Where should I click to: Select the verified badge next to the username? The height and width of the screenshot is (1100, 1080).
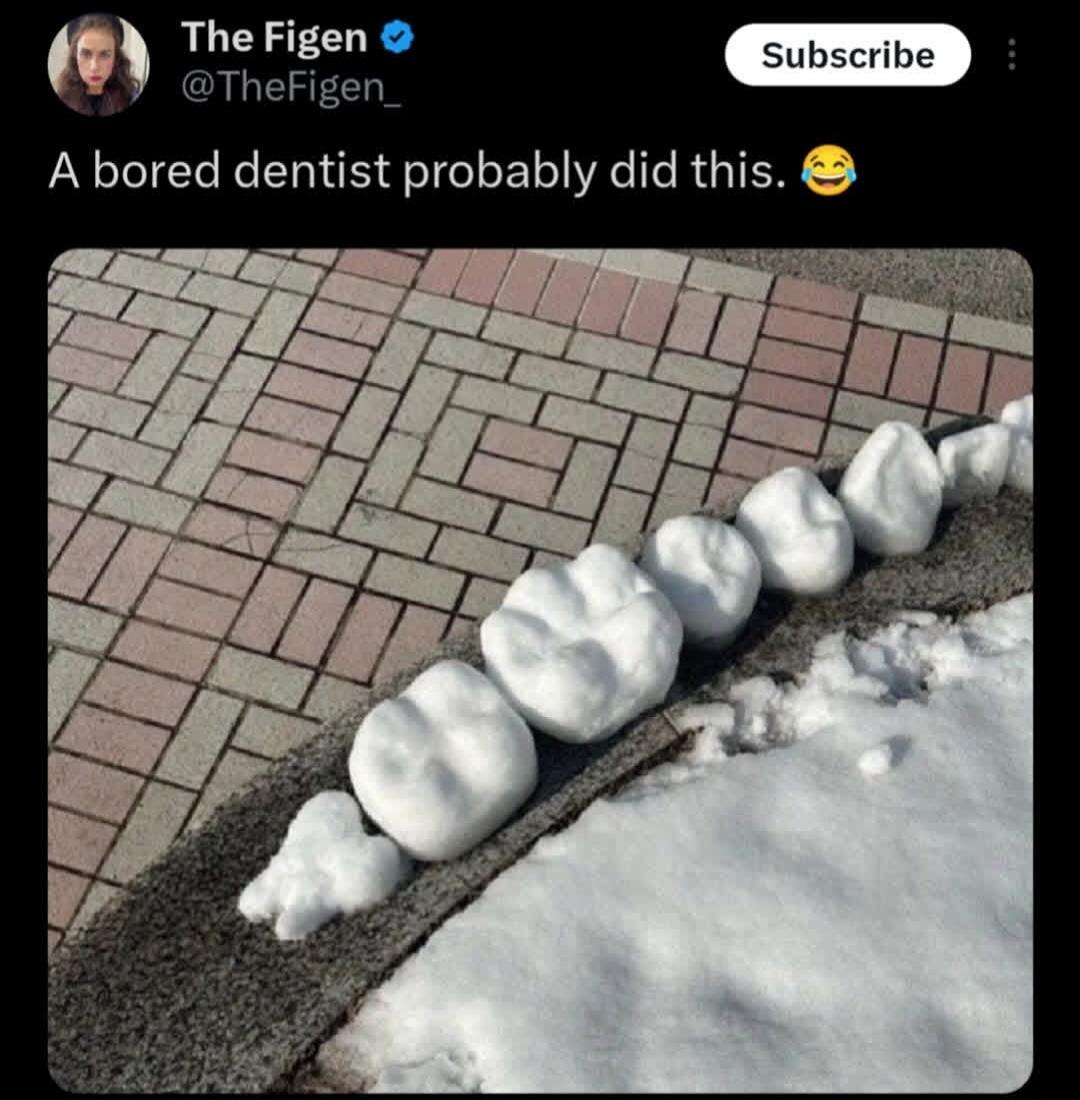click(x=397, y=38)
